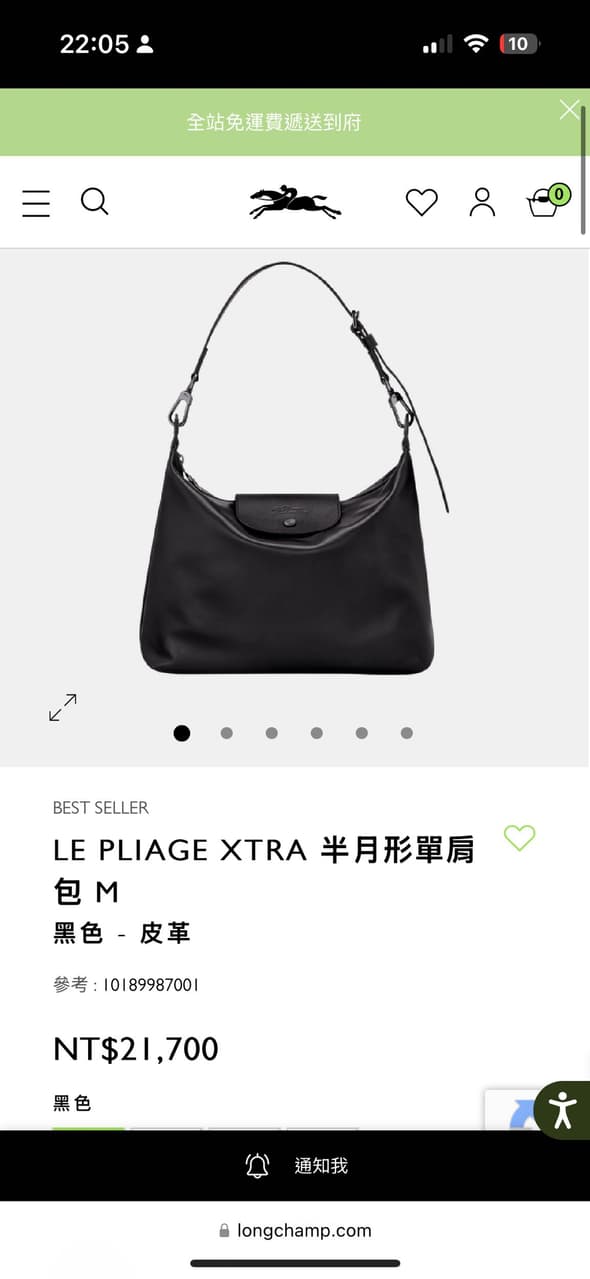View the black leather bag image

click(x=295, y=470)
